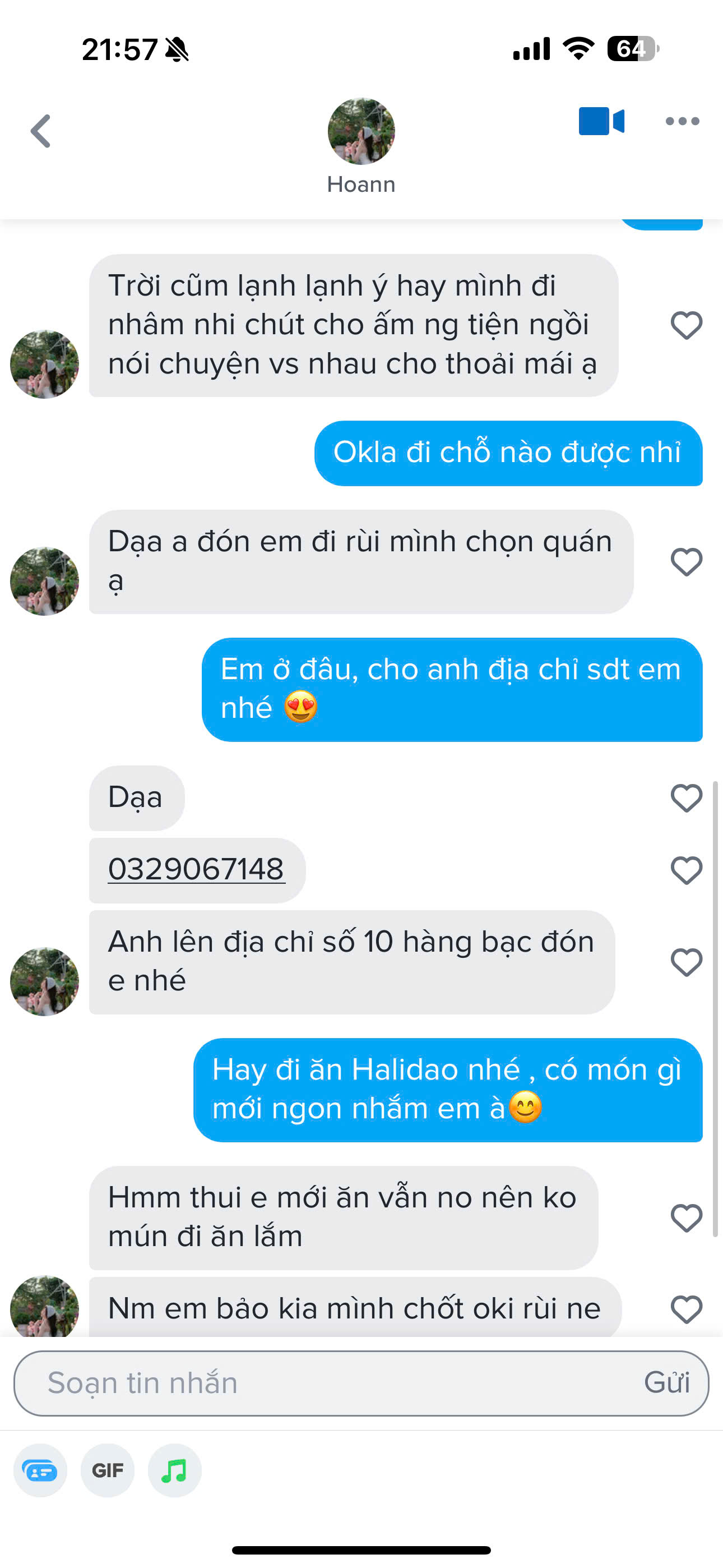Like the message starting "Trời cũm lạnh lạnh"
This screenshot has height=1568, width=723.
pos(687,325)
